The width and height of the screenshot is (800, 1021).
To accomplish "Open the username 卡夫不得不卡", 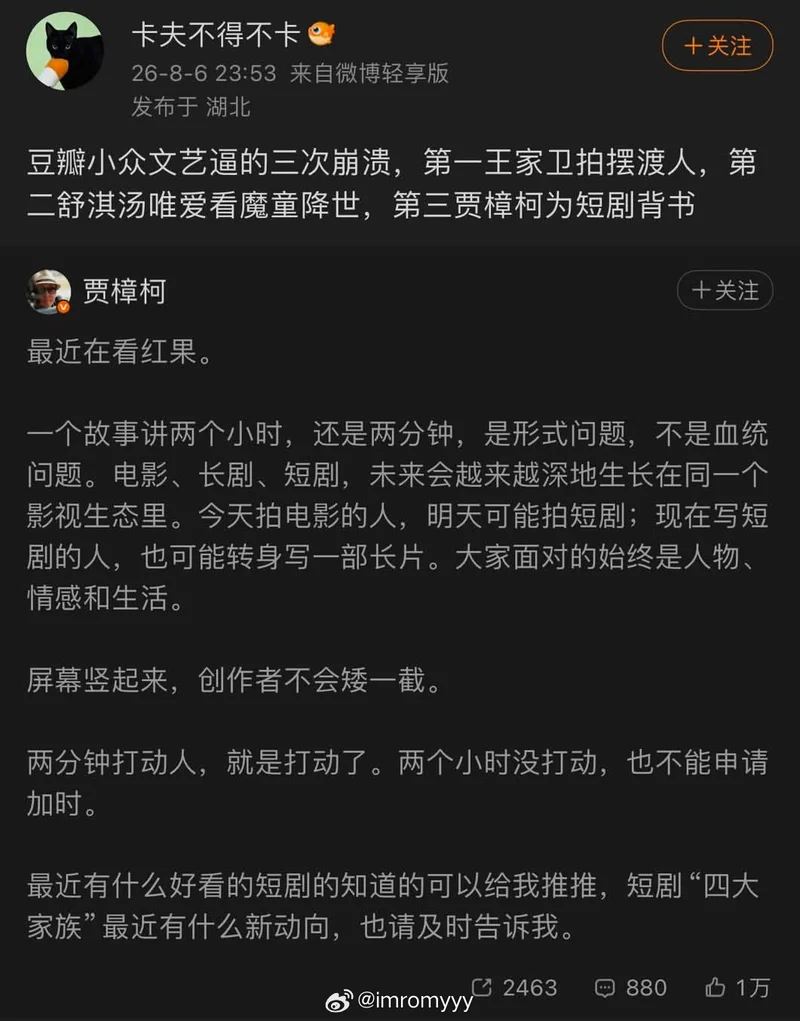I will point(216,34).
